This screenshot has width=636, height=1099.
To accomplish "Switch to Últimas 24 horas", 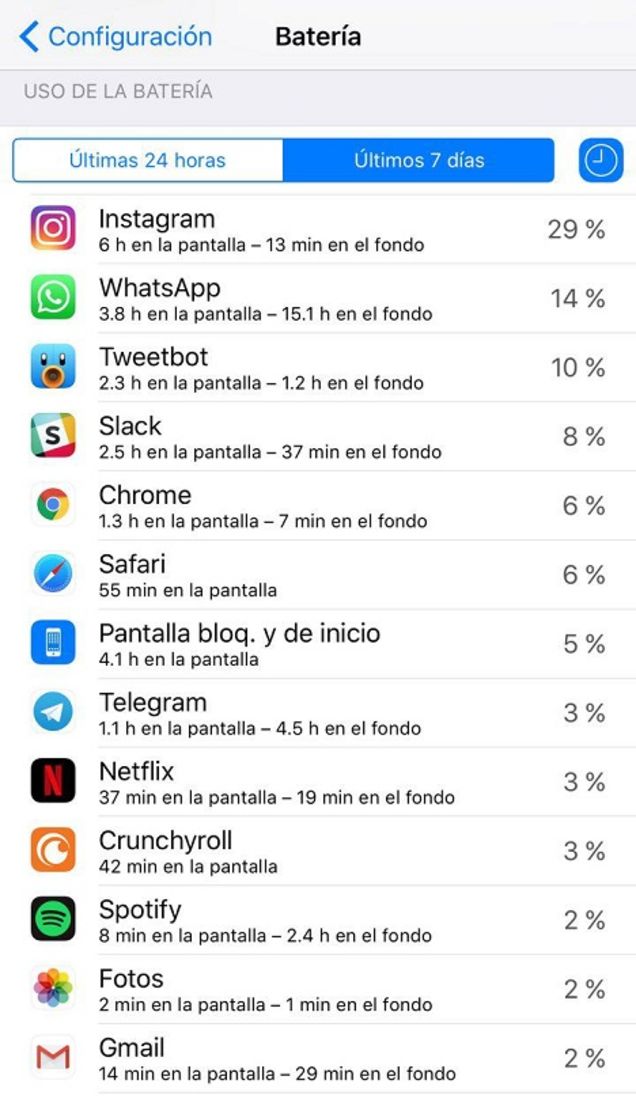I will 148,160.
